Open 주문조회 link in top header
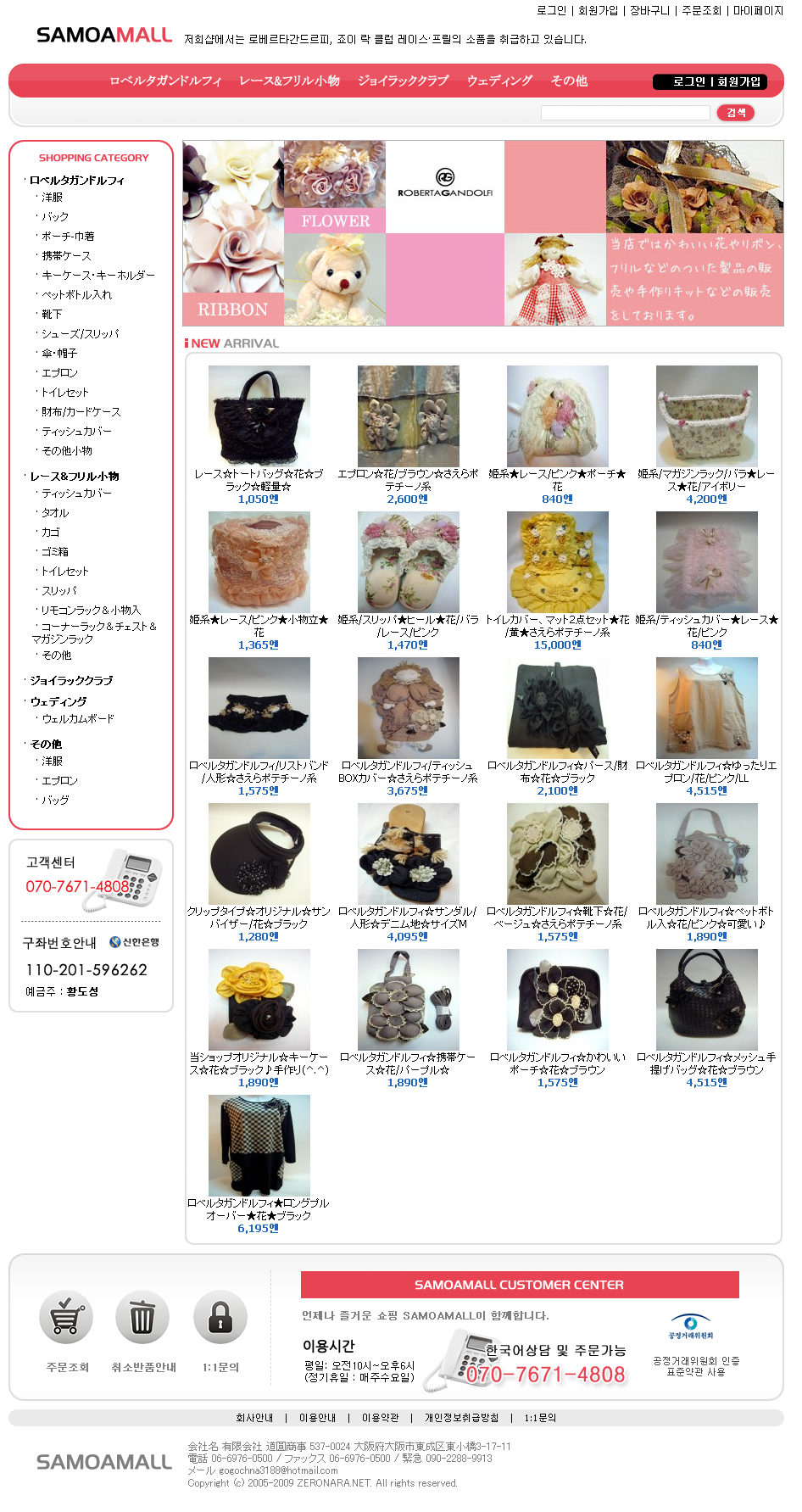The width and height of the screenshot is (802, 1512). (x=701, y=10)
